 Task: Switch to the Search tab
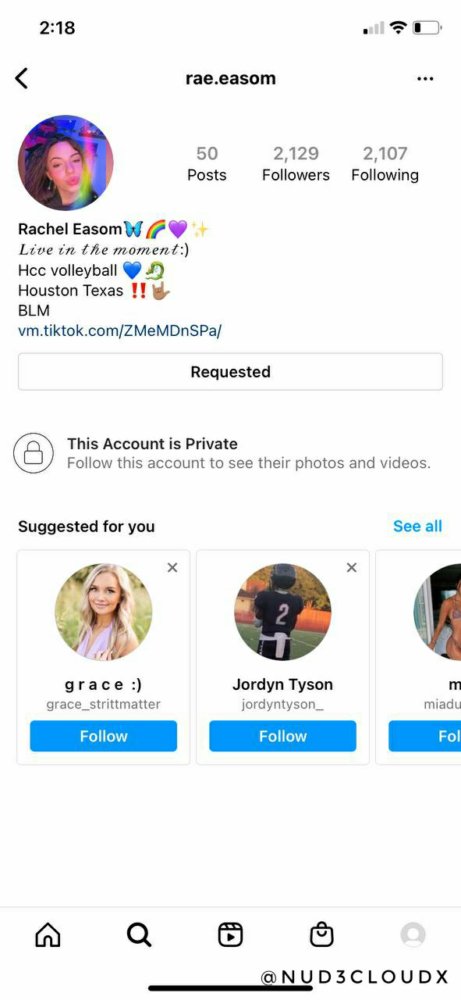[139, 935]
